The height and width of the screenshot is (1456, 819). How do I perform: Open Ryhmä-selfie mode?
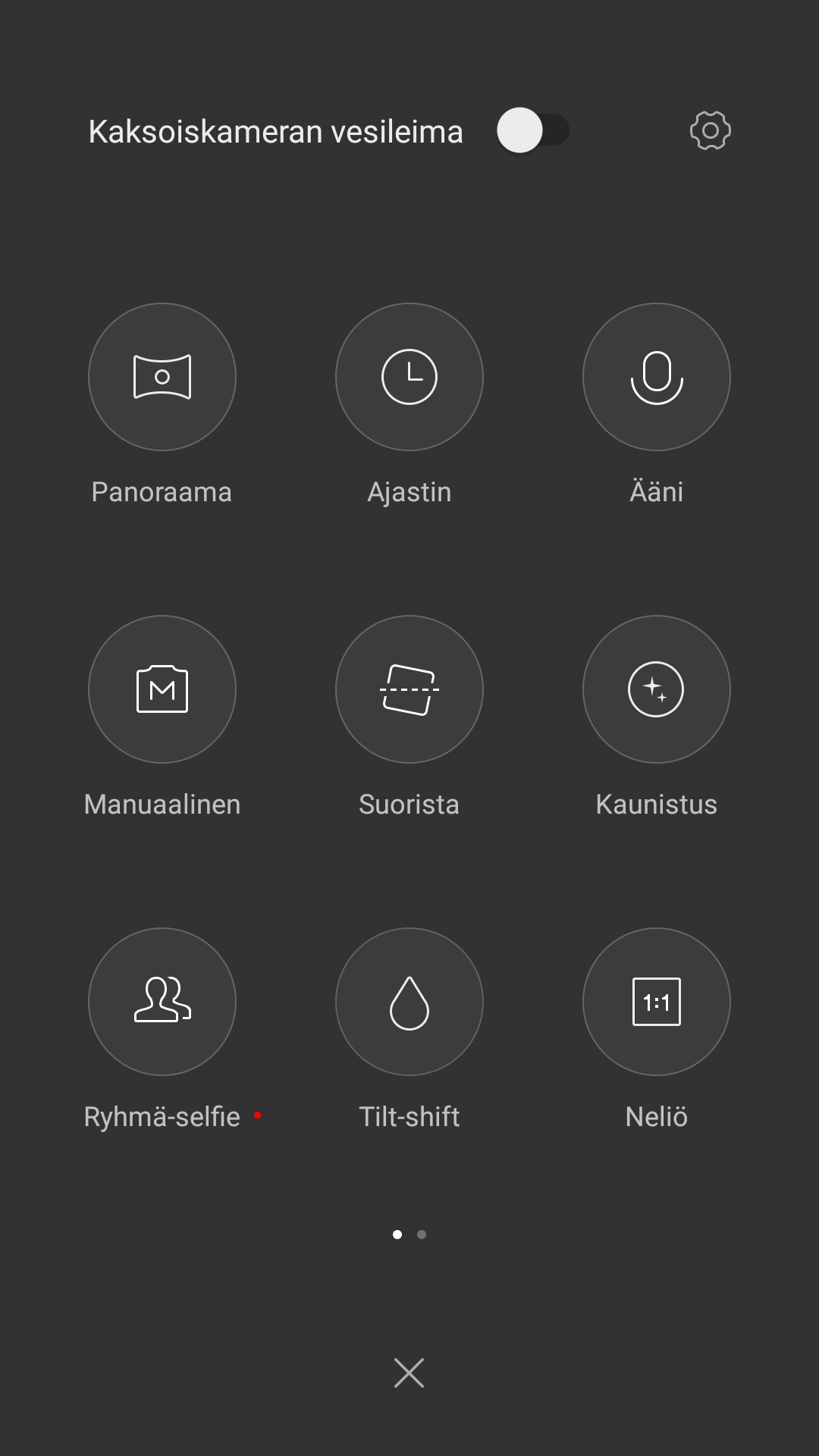pos(162,1002)
